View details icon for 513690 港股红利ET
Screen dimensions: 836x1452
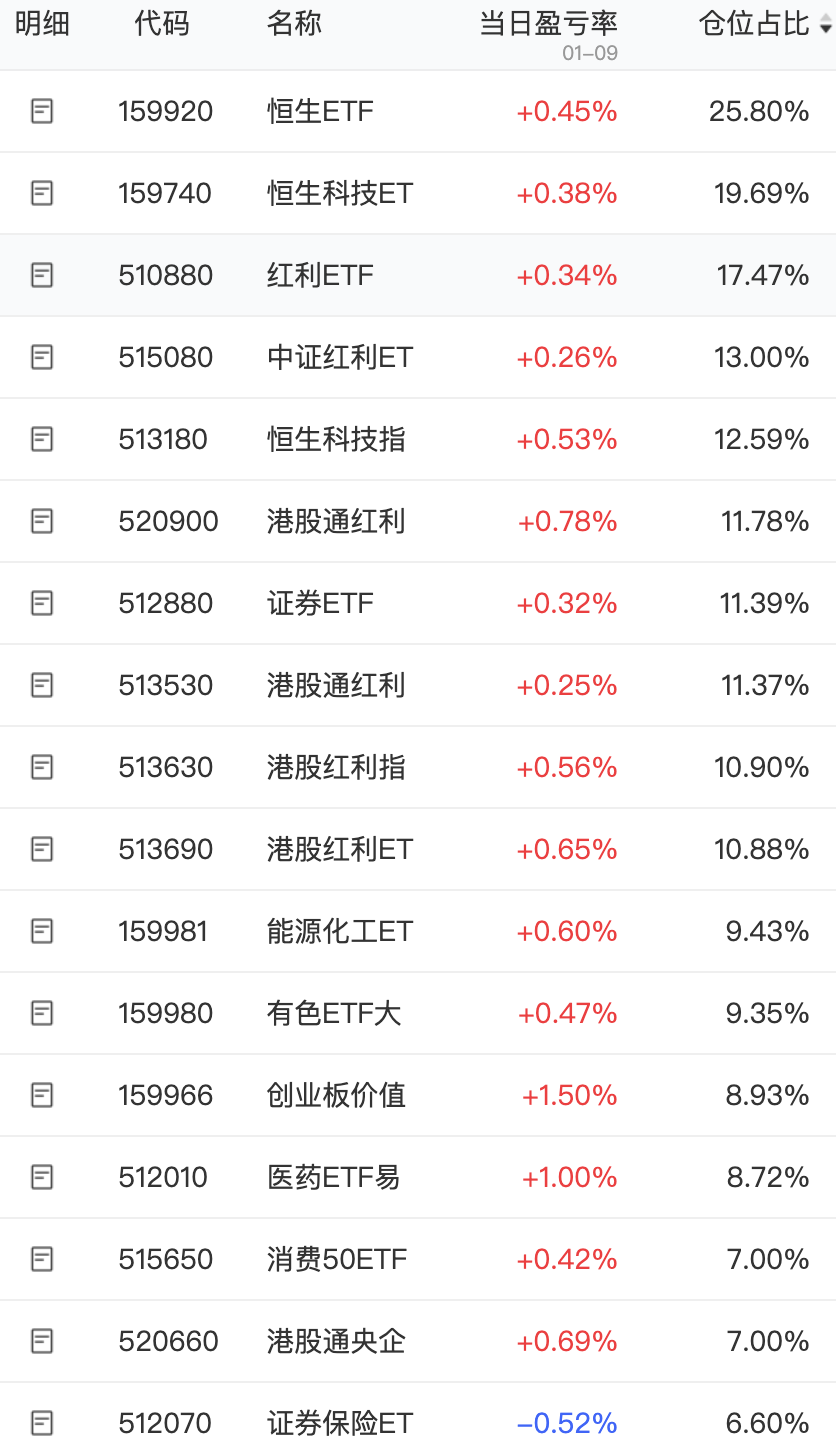click(x=42, y=849)
